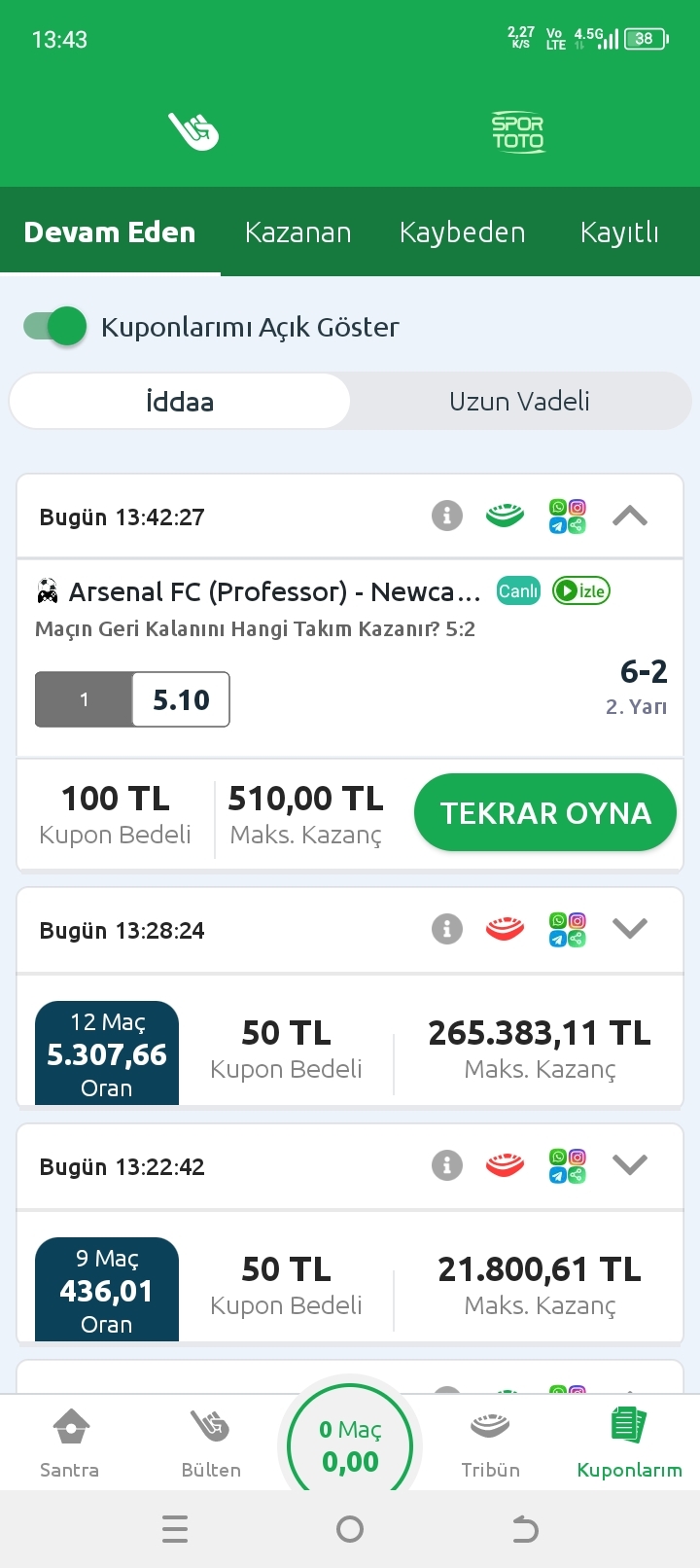Open the 0 Maç betslip button
Screen dimensions: 700x1568
tap(350, 1444)
